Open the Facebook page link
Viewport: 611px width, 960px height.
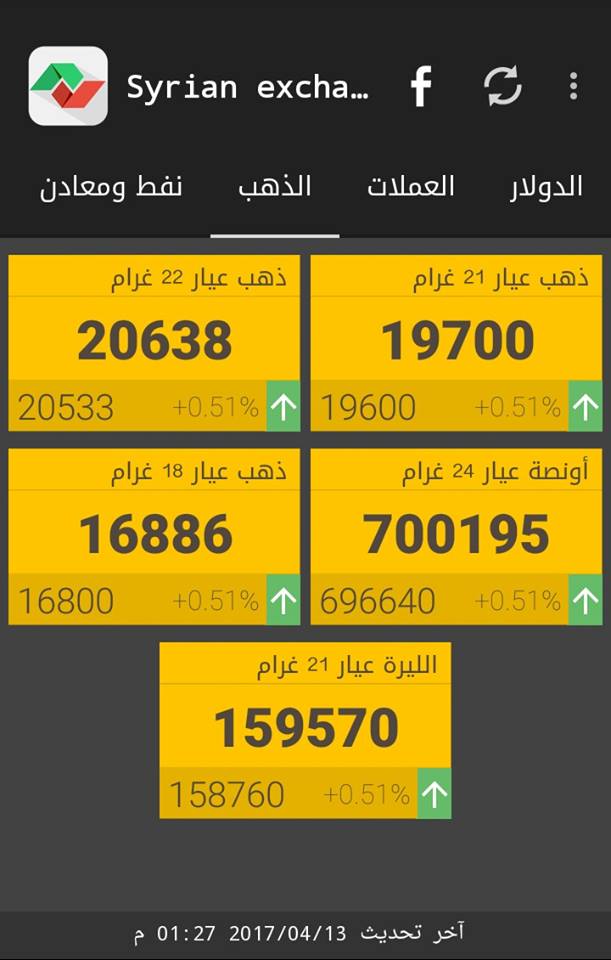pos(422,87)
